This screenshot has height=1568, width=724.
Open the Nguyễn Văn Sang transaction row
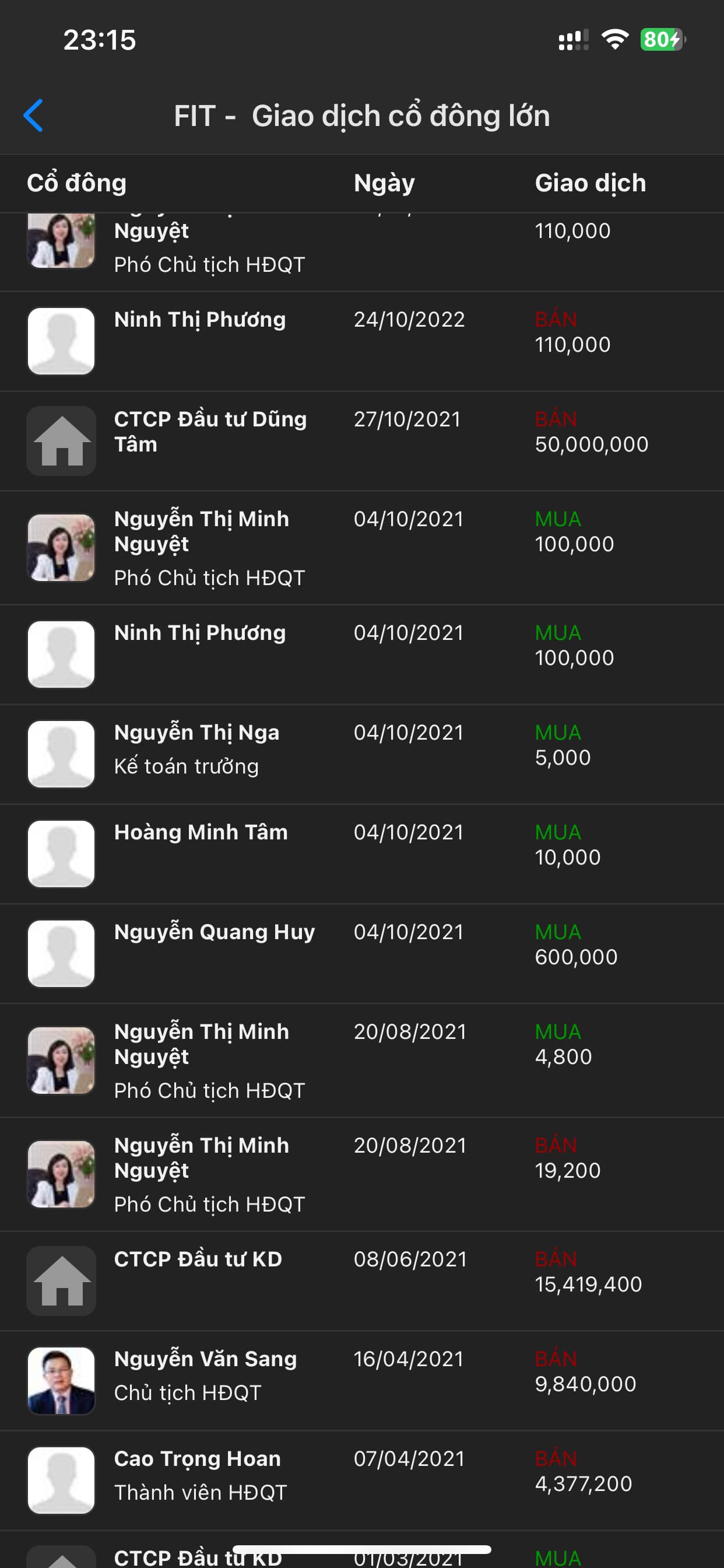point(361,1380)
